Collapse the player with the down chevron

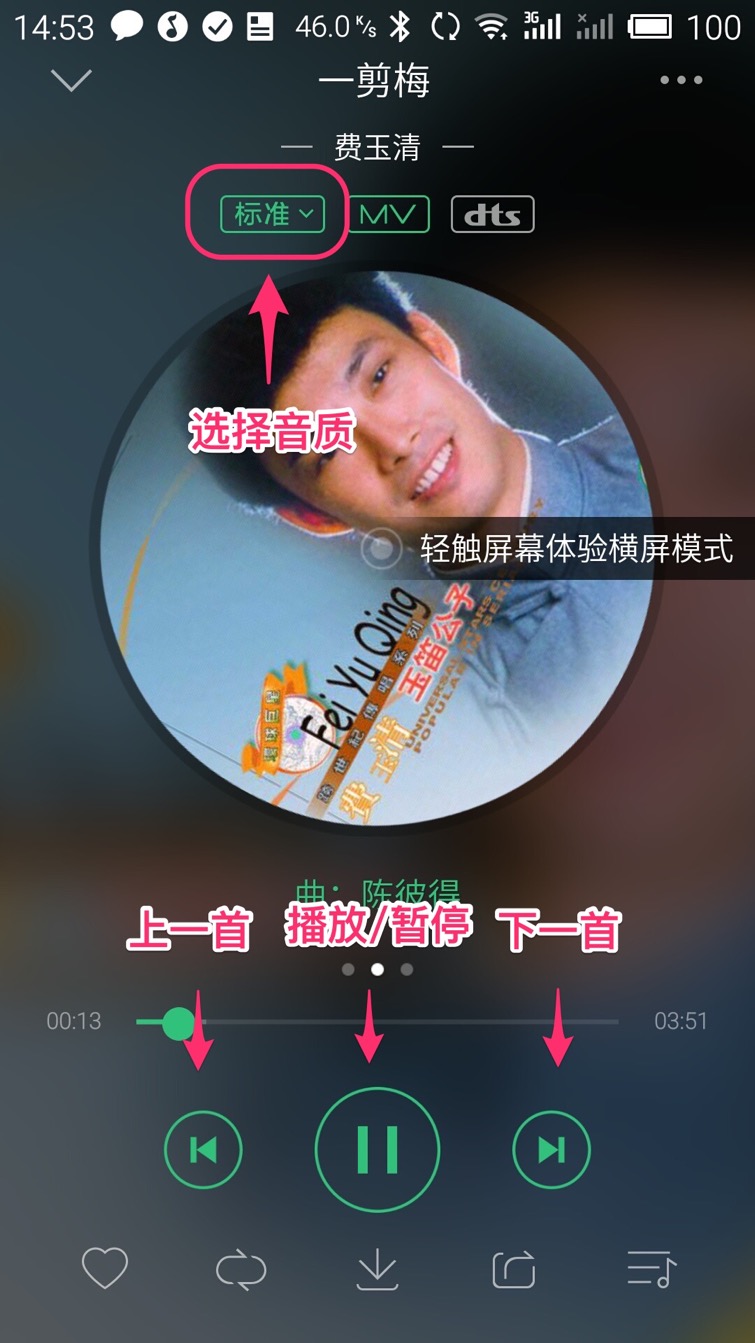pyautogui.click(x=71, y=80)
